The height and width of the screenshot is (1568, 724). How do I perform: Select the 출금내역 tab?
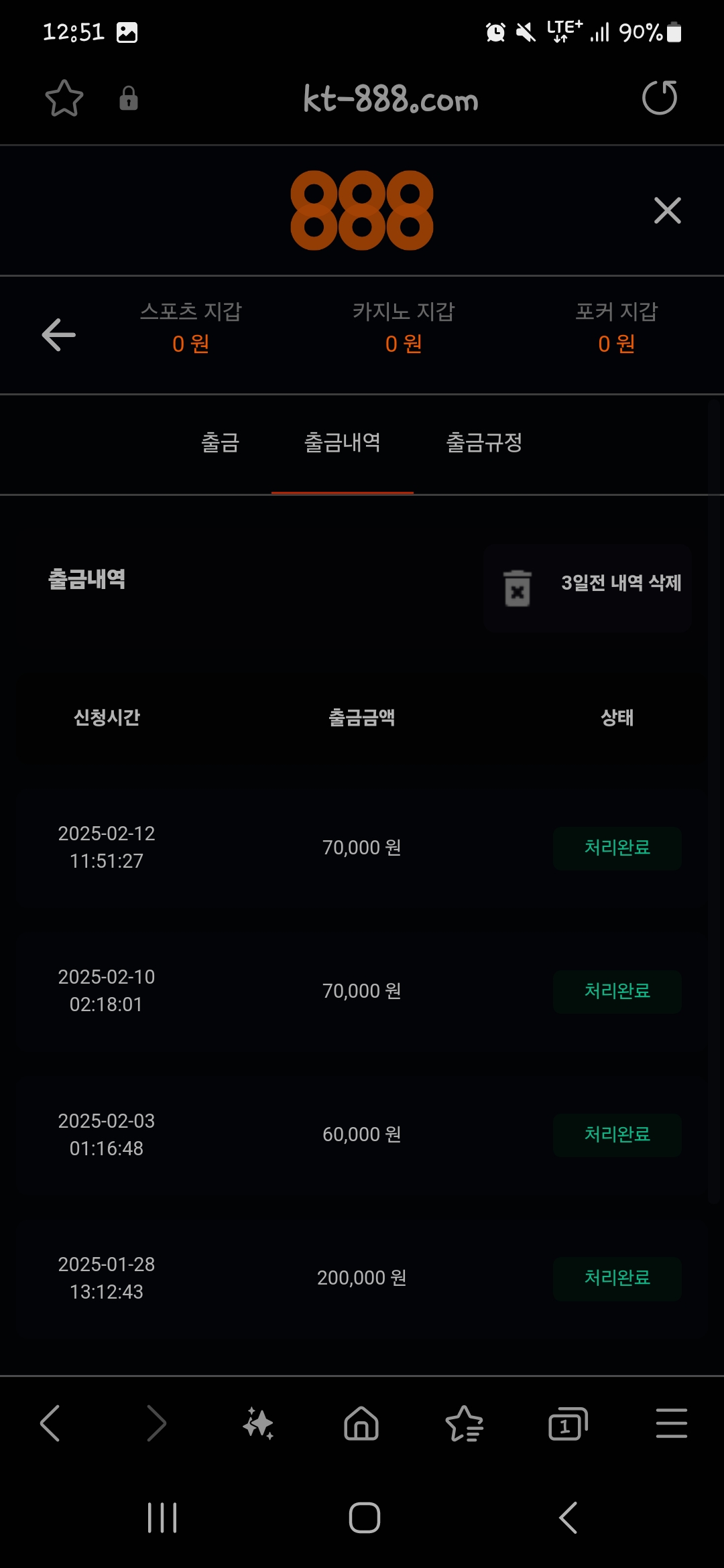(342, 442)
